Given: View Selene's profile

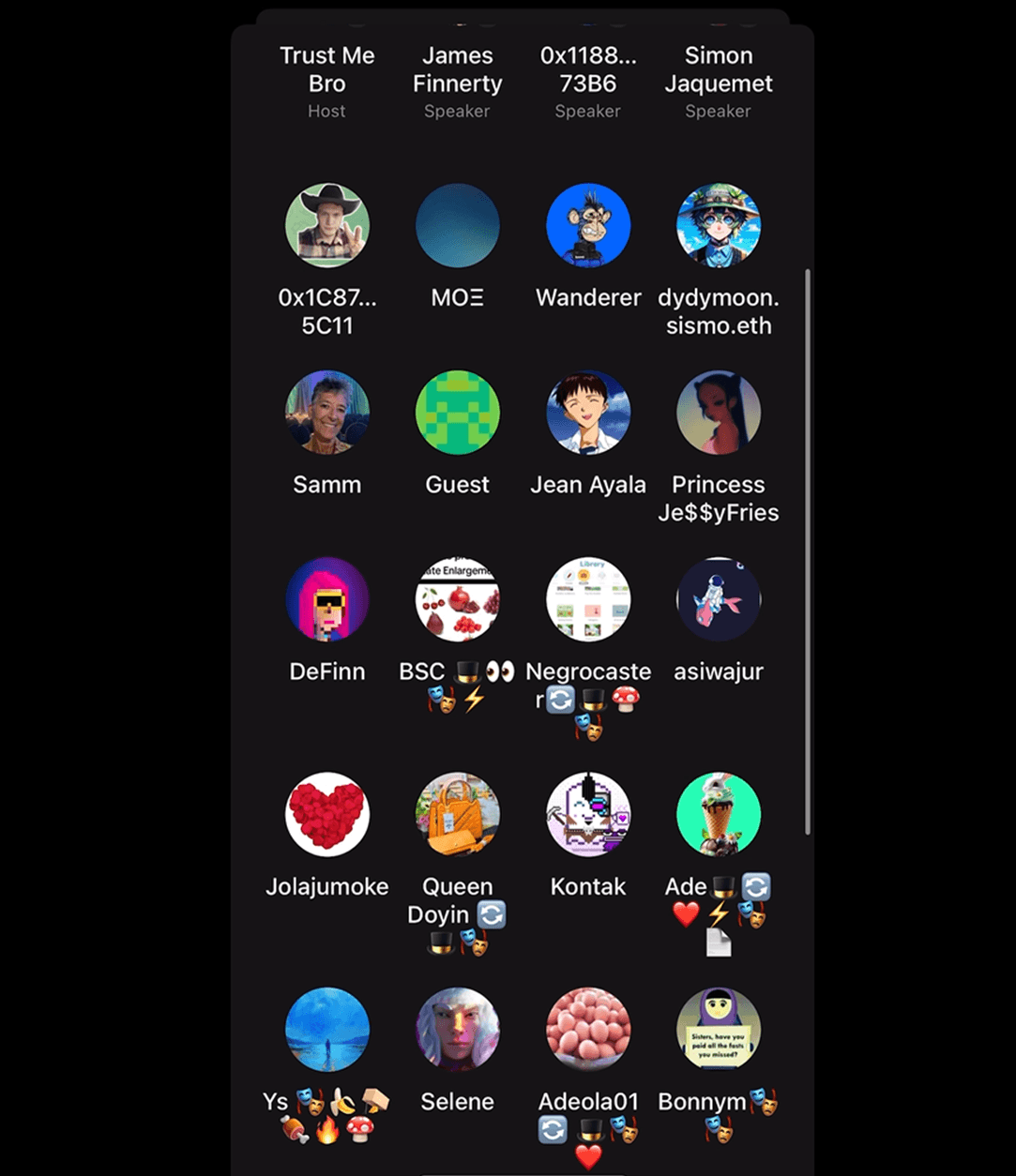Looking at the screenshot, I should click(458, 1029).
